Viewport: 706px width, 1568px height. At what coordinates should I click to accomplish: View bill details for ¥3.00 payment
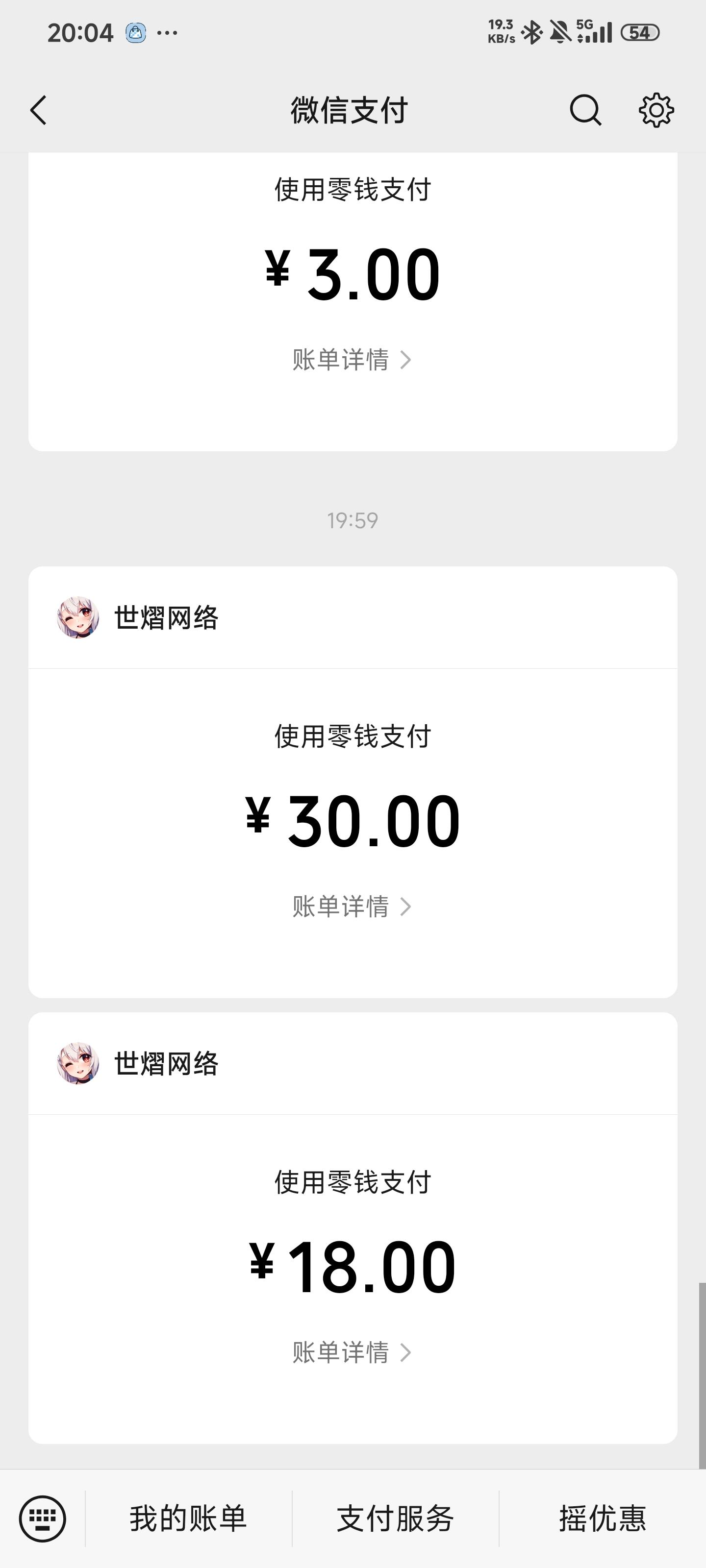[352, 360]
